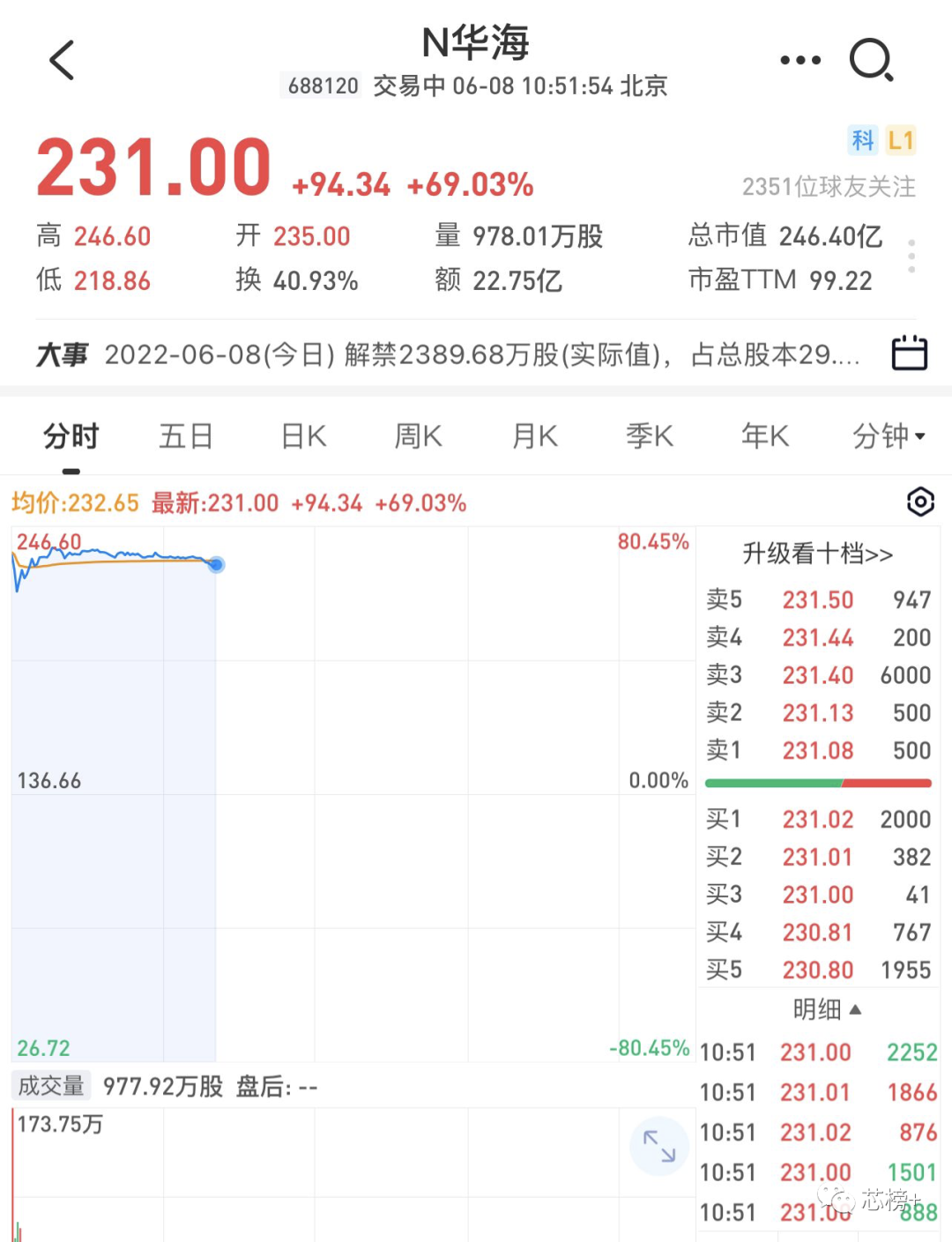This screenshot has height=1242, width=952.
Task: Expand chart to fullscreen with arrows icon
Action: coord(659,1146)
